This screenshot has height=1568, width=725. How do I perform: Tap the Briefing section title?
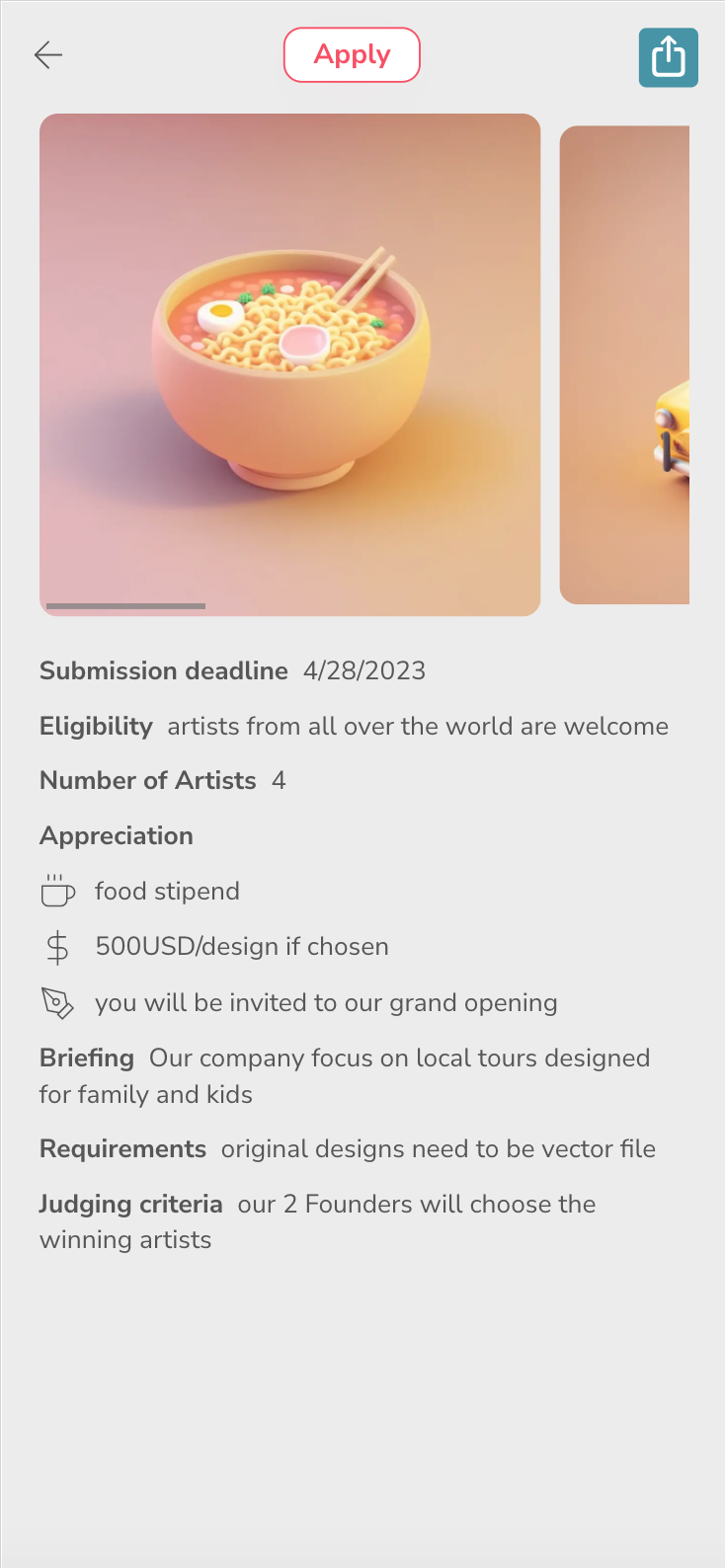[x=86, y=1058]
